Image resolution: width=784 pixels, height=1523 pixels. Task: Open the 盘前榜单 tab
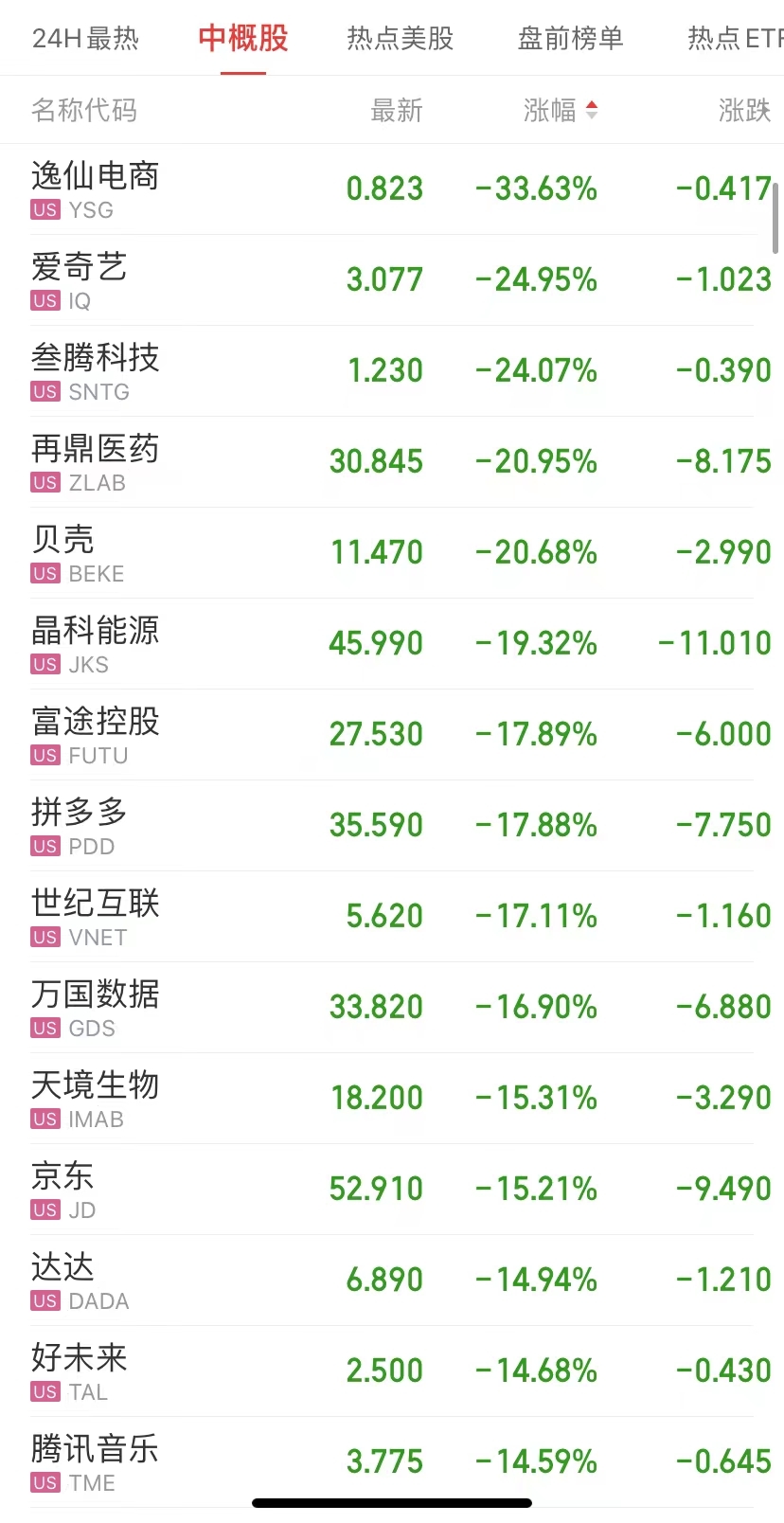point(570,39)
